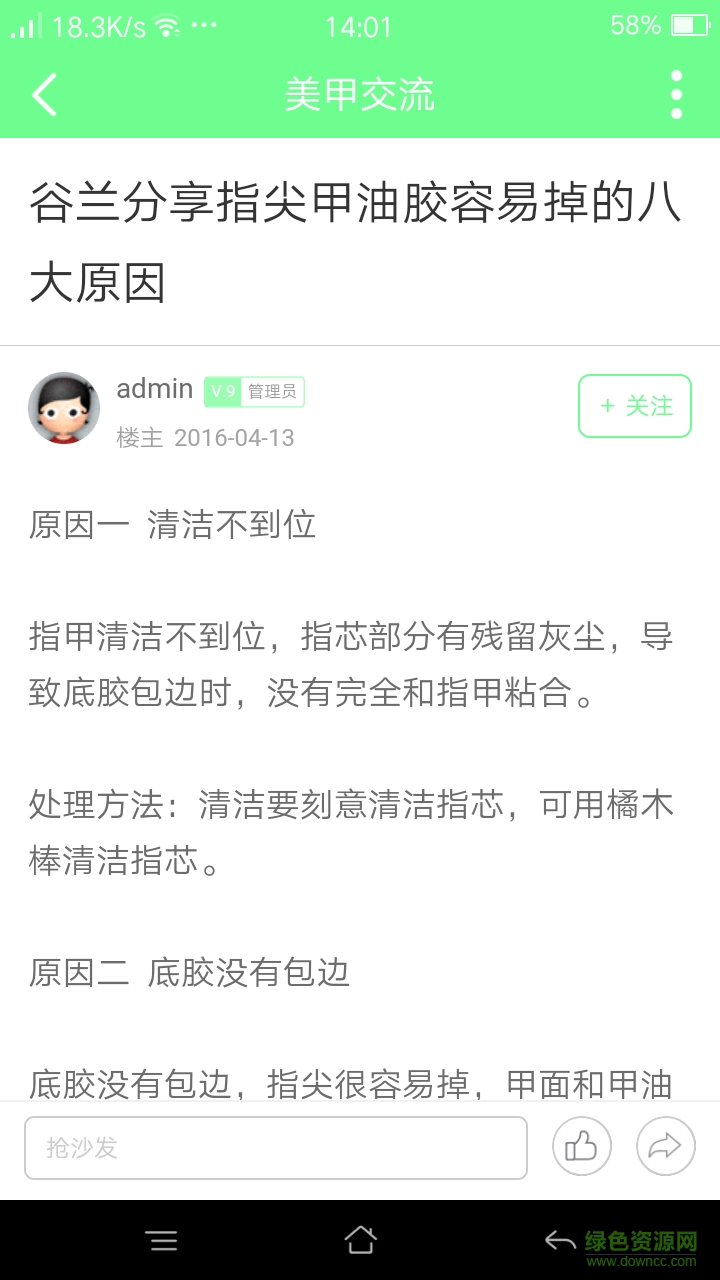Tap the home icon in the navigation bar
Image resolution: width=720 pixels, height=1280 pixels.
click(360, 1239)
